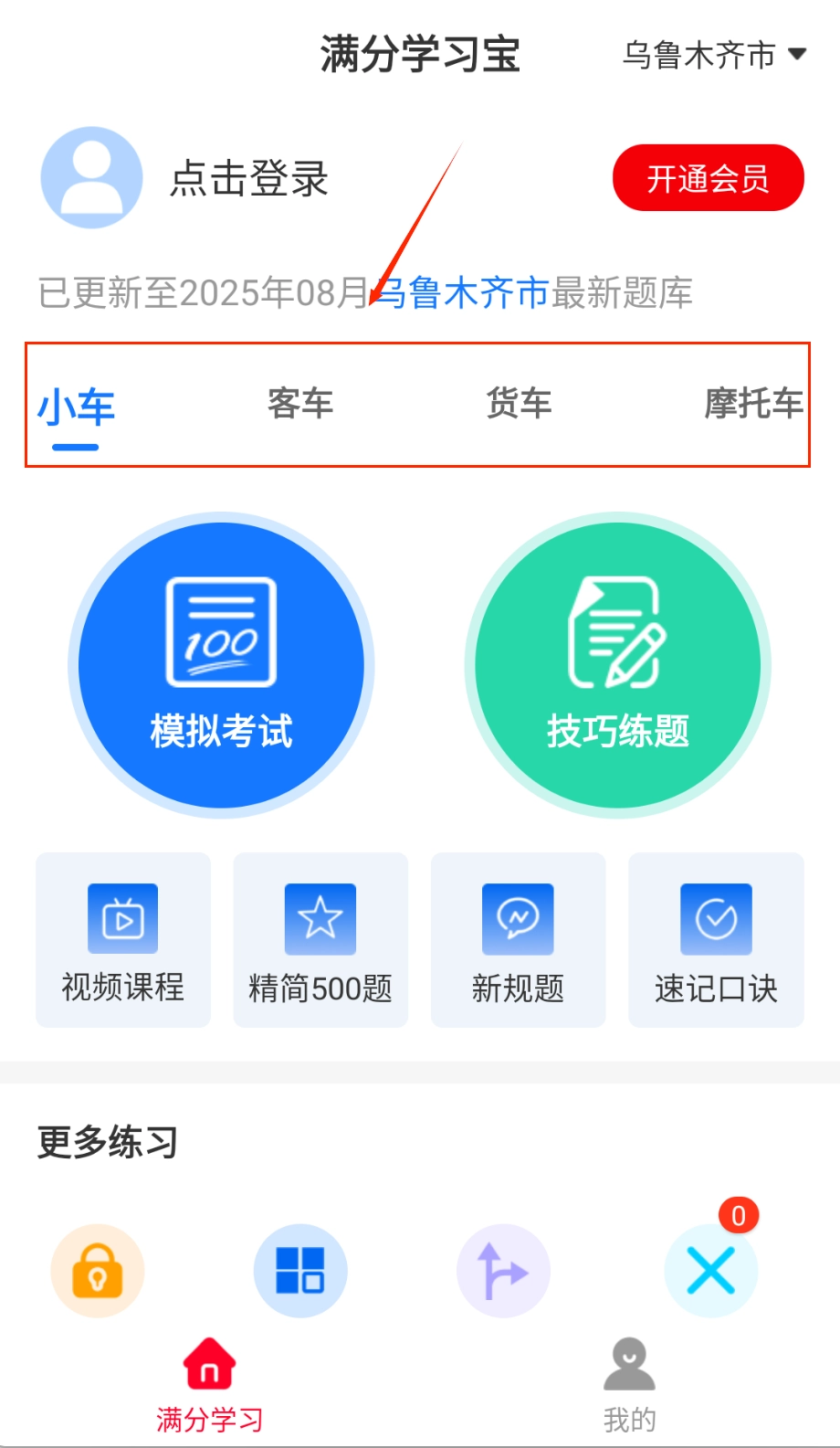This screenshot has height=1448, width=840.
Task: Open the 精简500题 card
Action: (x=320, y=939)
